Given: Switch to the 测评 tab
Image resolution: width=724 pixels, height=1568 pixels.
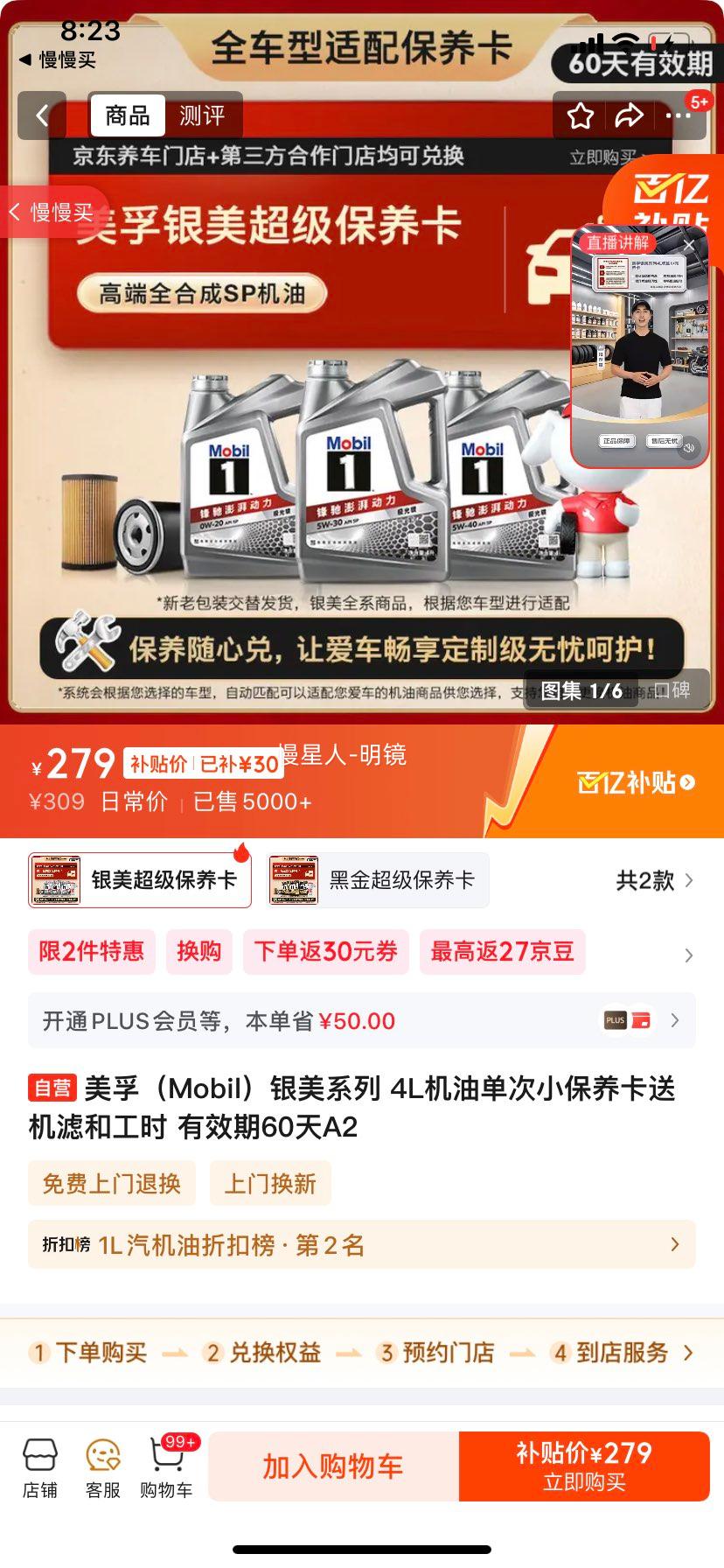Looking at the screenshot, I should tap(201, 115).
